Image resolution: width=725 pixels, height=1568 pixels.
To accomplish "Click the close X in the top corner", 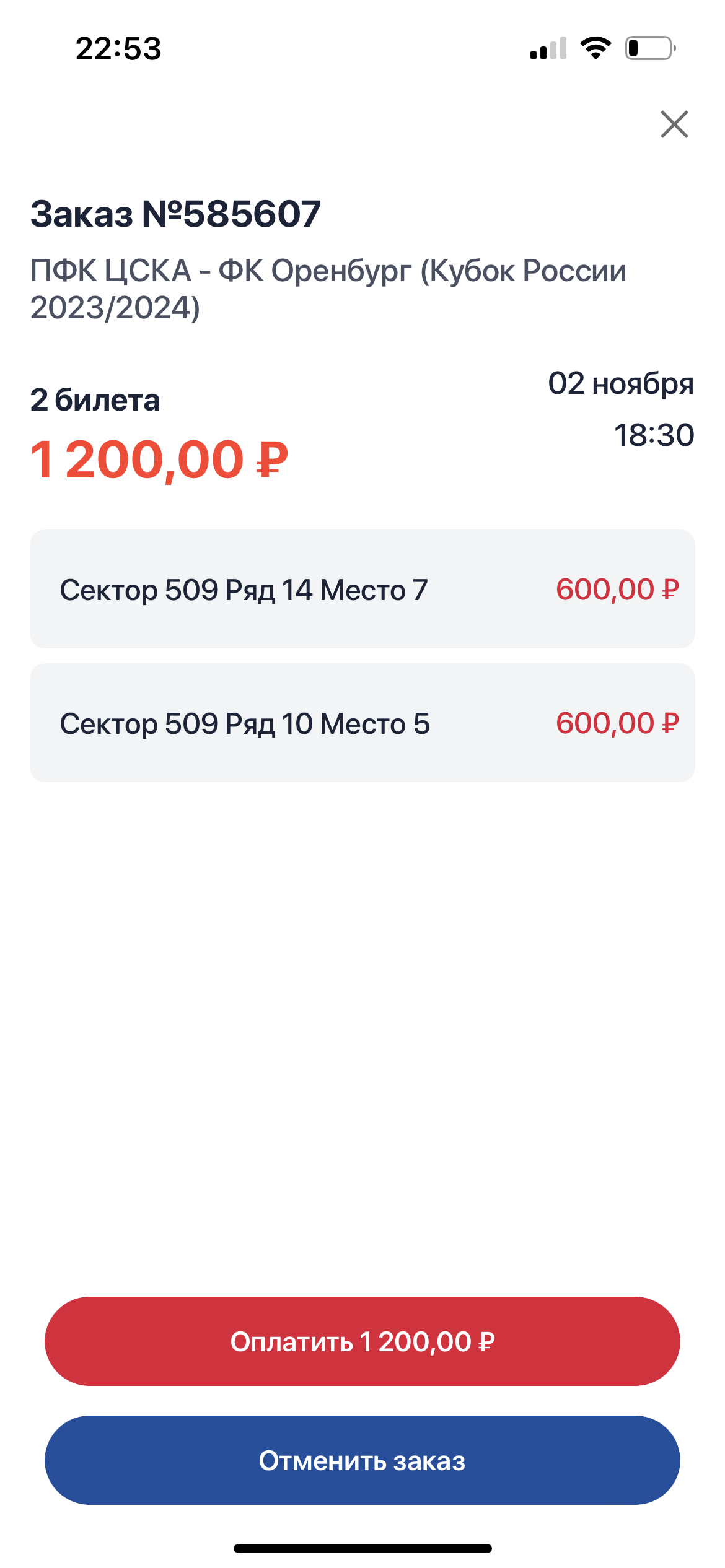I will [x=674, y=125].
